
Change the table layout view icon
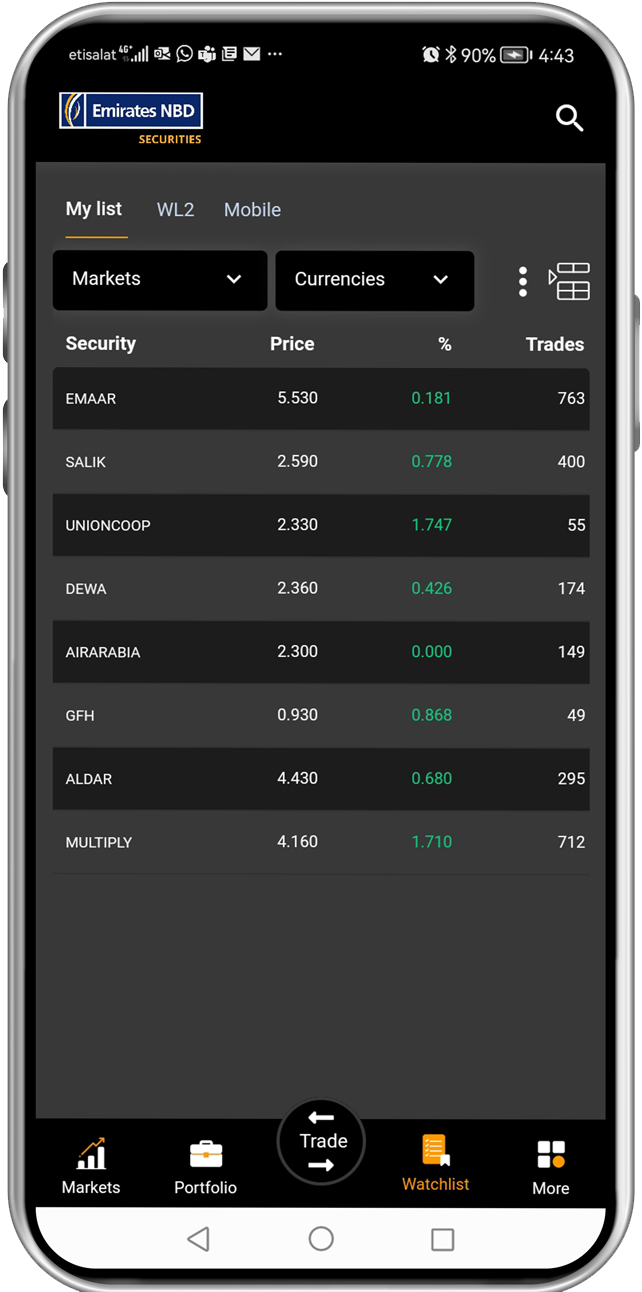pyautogui.click(x=570, y=281)
